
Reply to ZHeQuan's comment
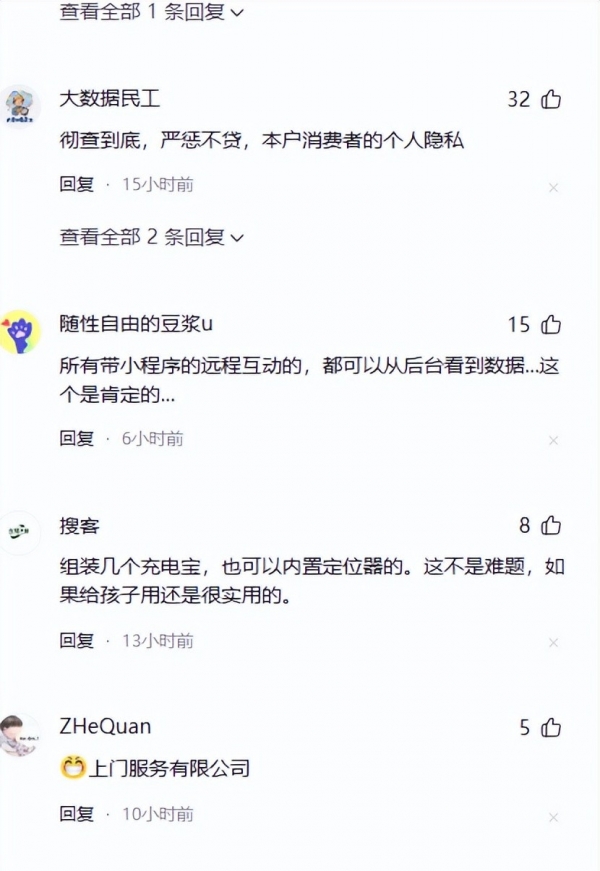tap(76, 814)
